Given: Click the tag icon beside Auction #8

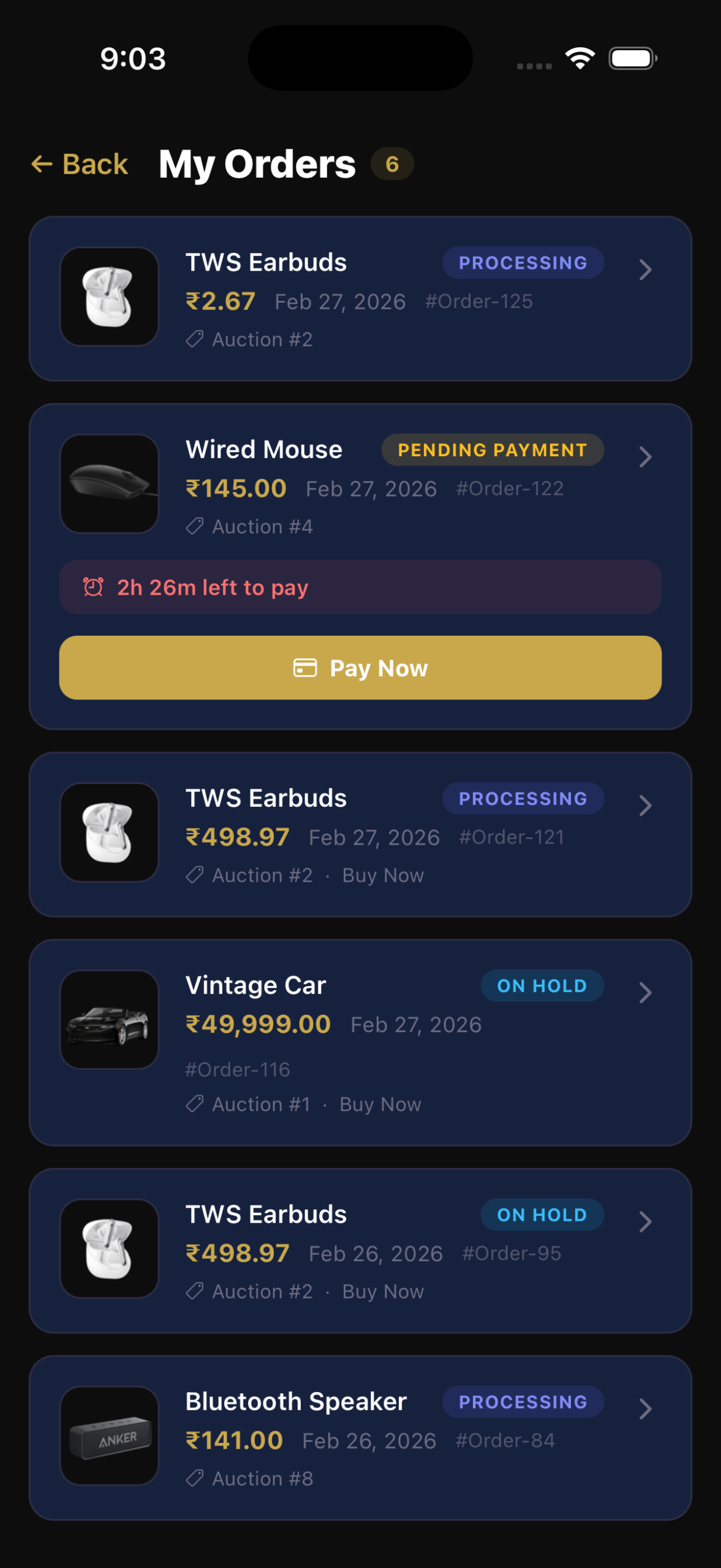Looking at the screenshot, I should coord(195,1478).
